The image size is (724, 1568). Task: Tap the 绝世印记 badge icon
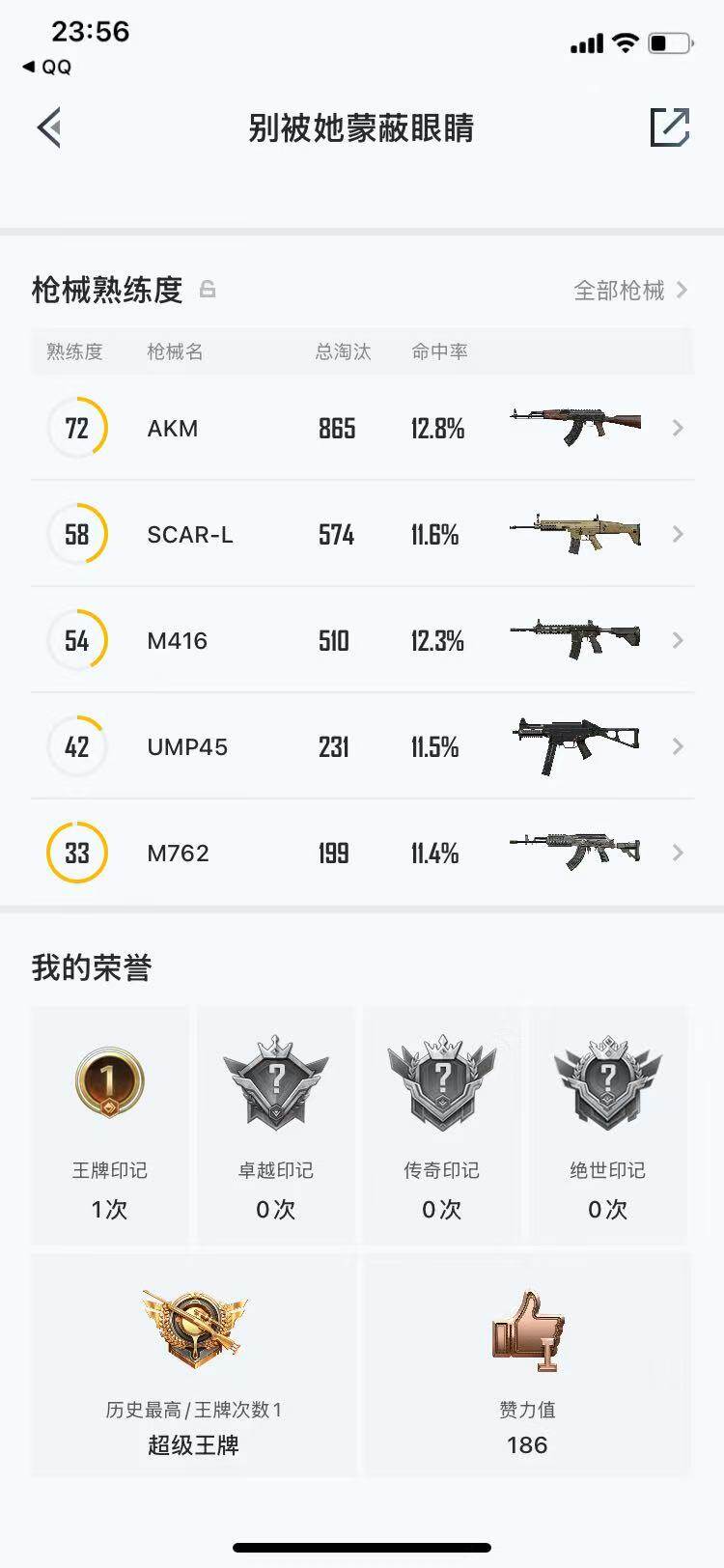[x=608, y=1081]
